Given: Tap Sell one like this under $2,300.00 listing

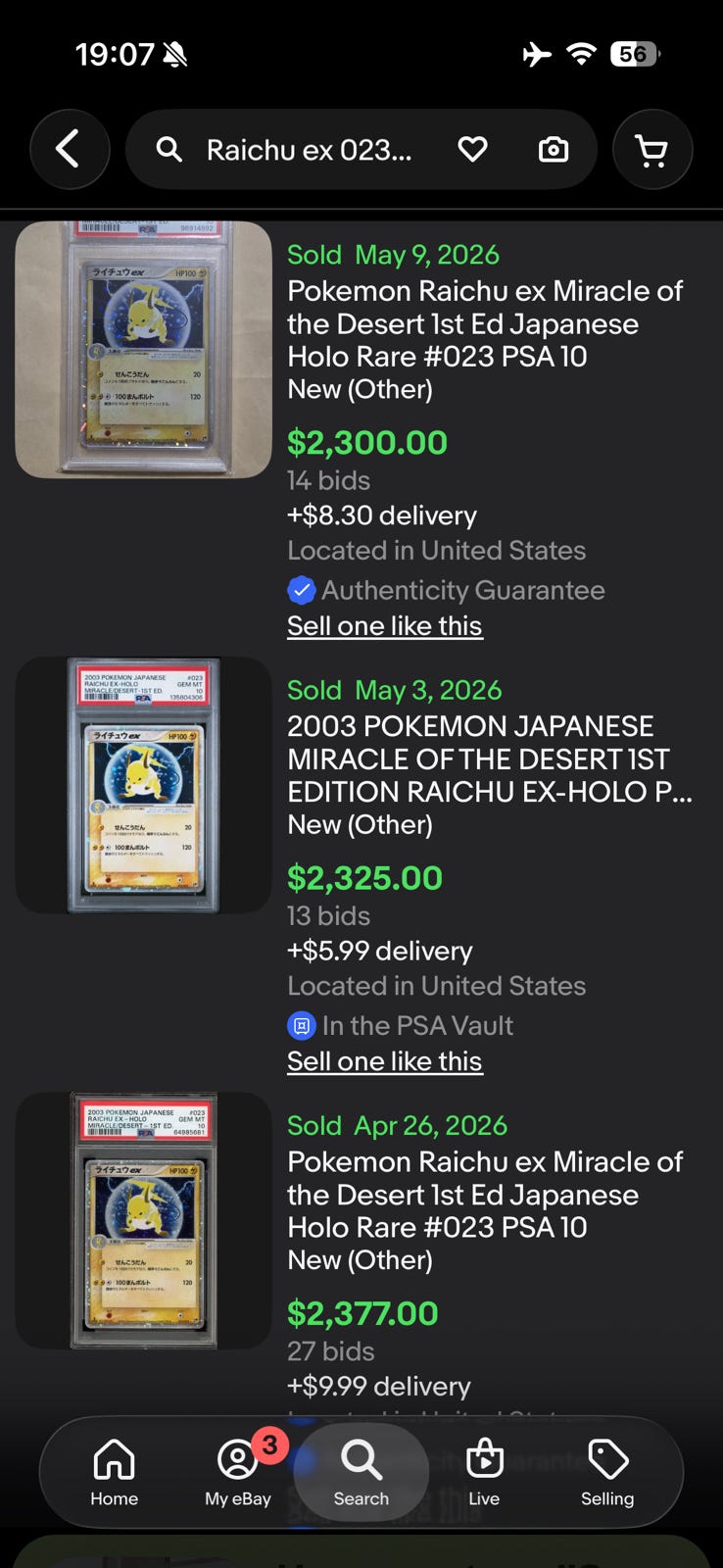Looking at the screenshot, I should point(384,625).
